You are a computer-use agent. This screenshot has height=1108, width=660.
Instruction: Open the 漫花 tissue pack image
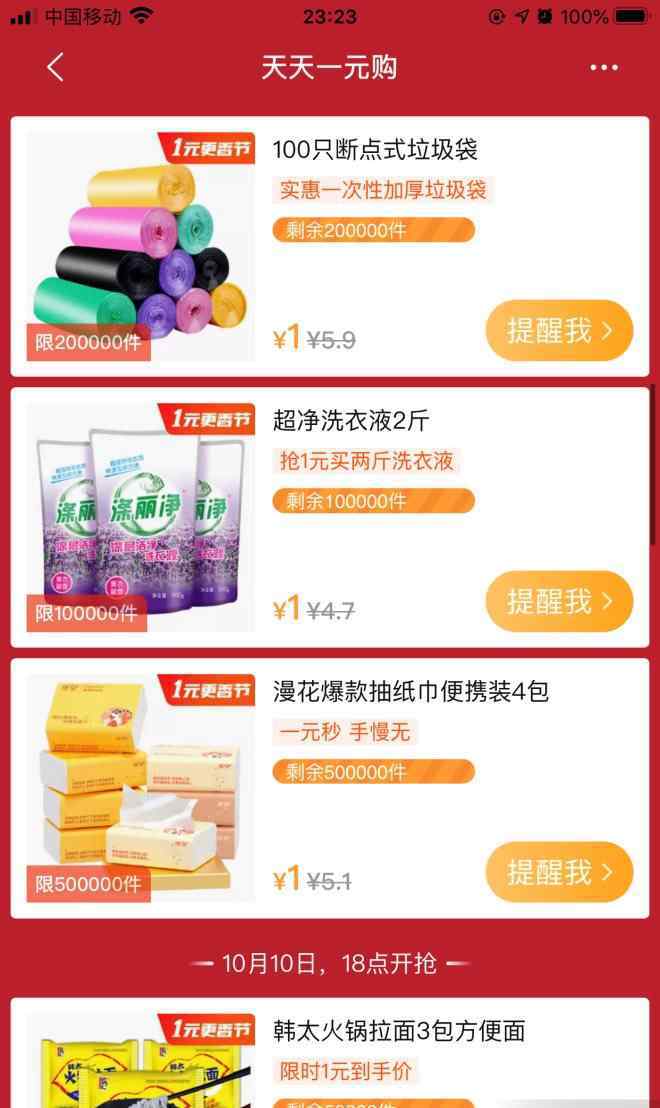(140, 788)
